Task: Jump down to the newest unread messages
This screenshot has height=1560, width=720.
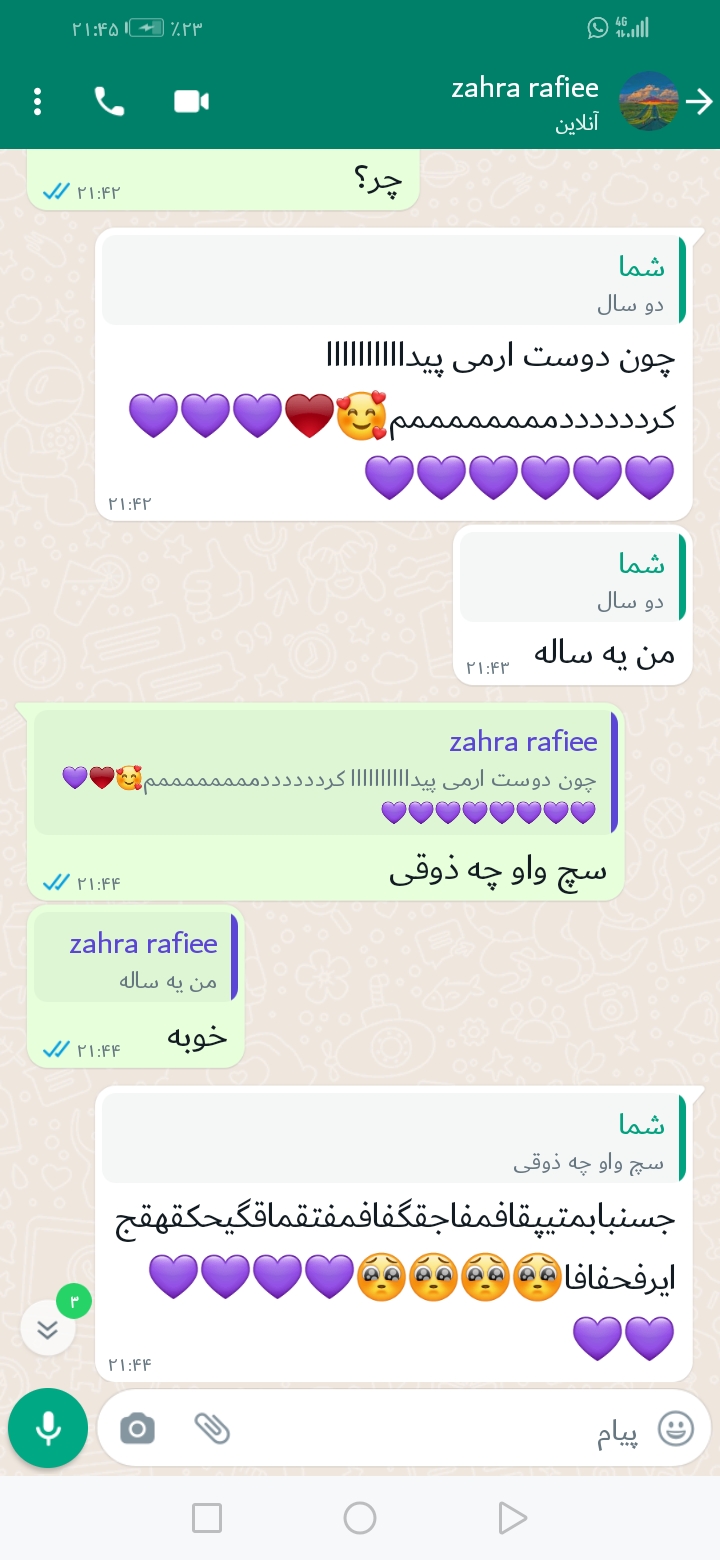Action: click(48, 1328)
